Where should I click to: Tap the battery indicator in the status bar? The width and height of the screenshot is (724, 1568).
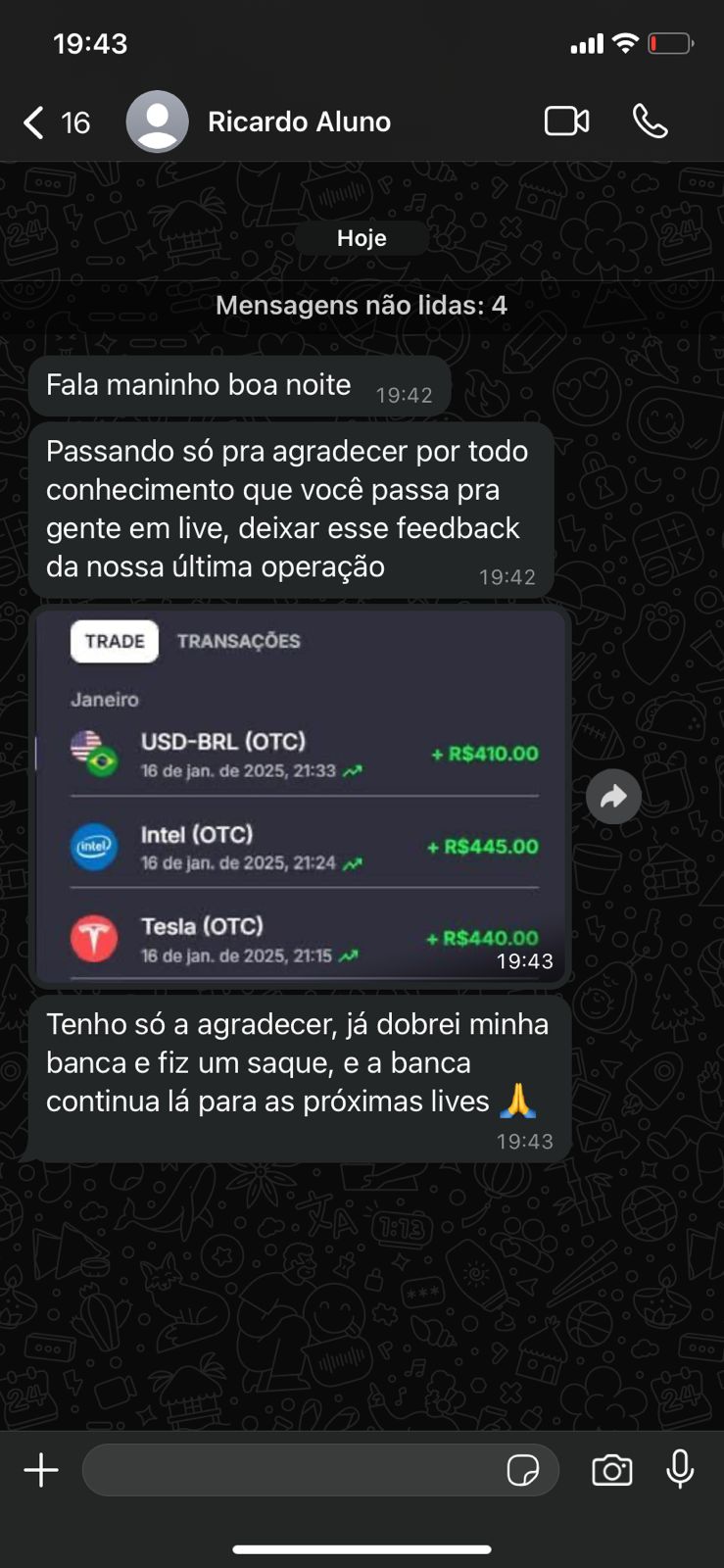coord(669,42)
